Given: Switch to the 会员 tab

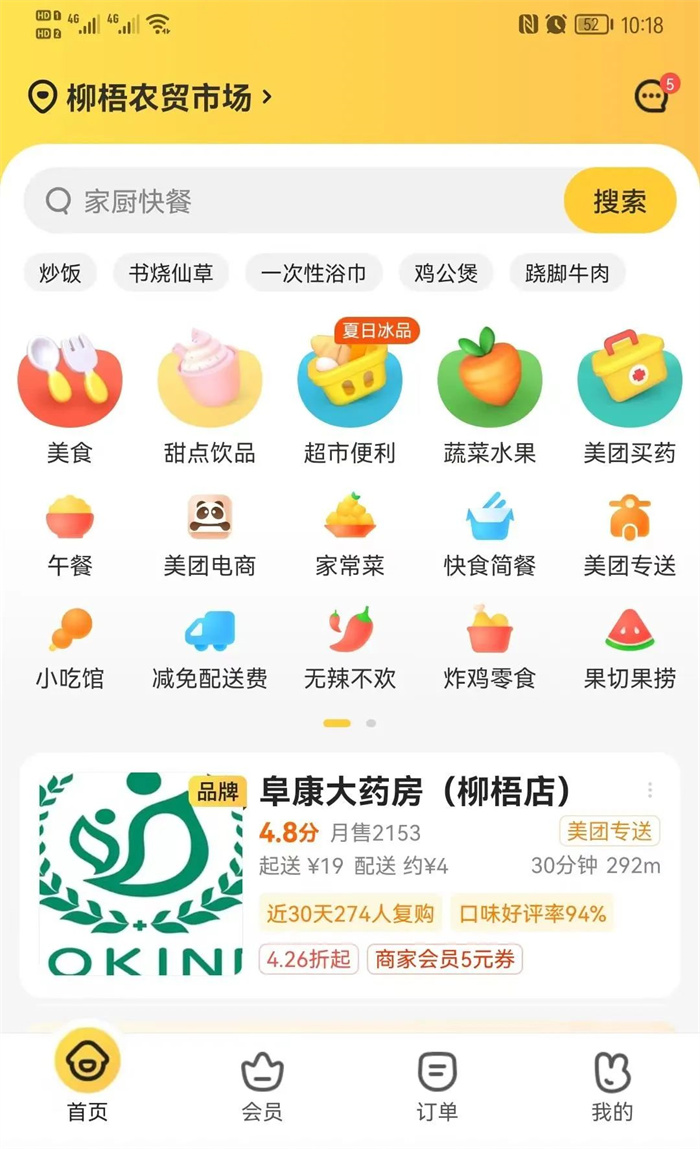Looking at the screenshot, I should 262,1087.
